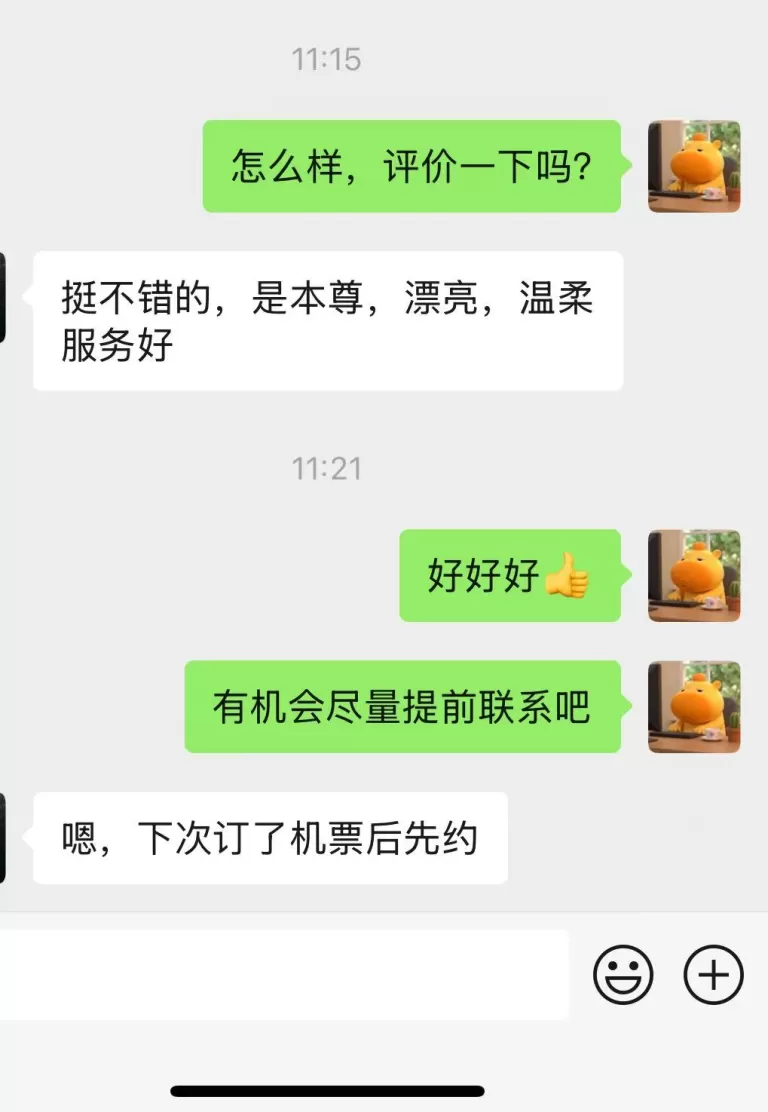
Task: Tap the thumbs-up emoji inside the 好好好 bubble
Action: click(568, 578)
